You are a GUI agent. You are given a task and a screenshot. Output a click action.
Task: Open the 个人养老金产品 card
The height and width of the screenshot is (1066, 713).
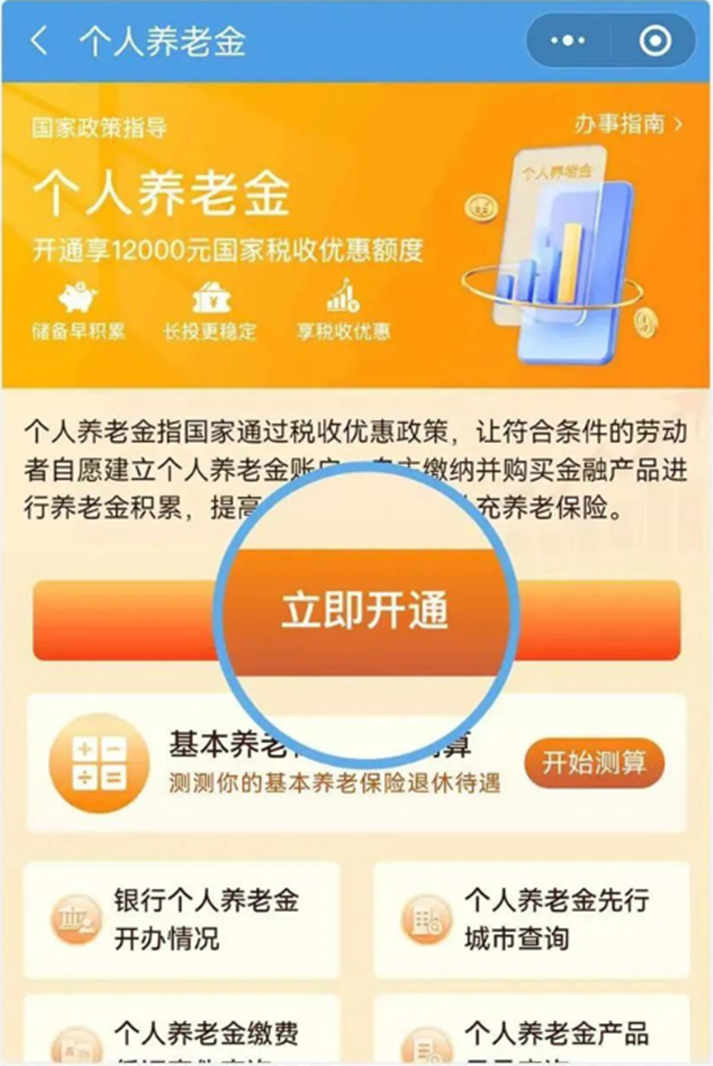tap(530, 1035)
